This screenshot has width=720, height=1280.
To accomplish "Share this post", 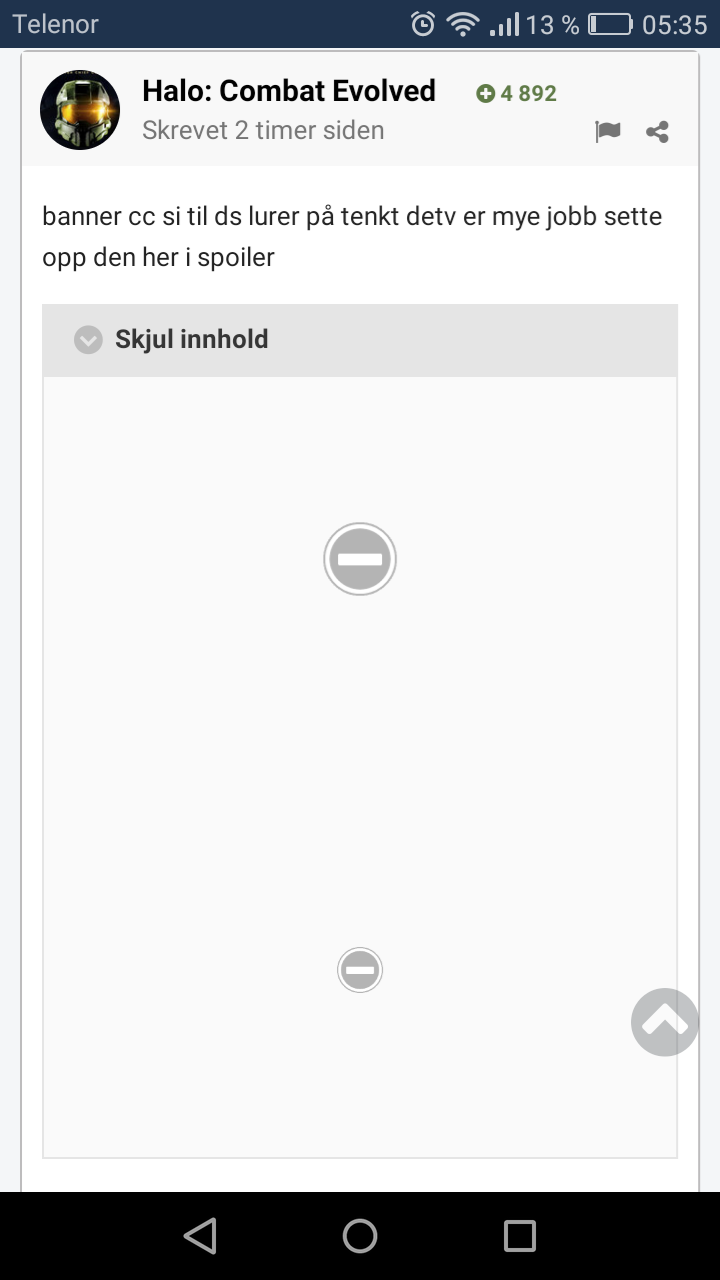I will coord(657,131).
